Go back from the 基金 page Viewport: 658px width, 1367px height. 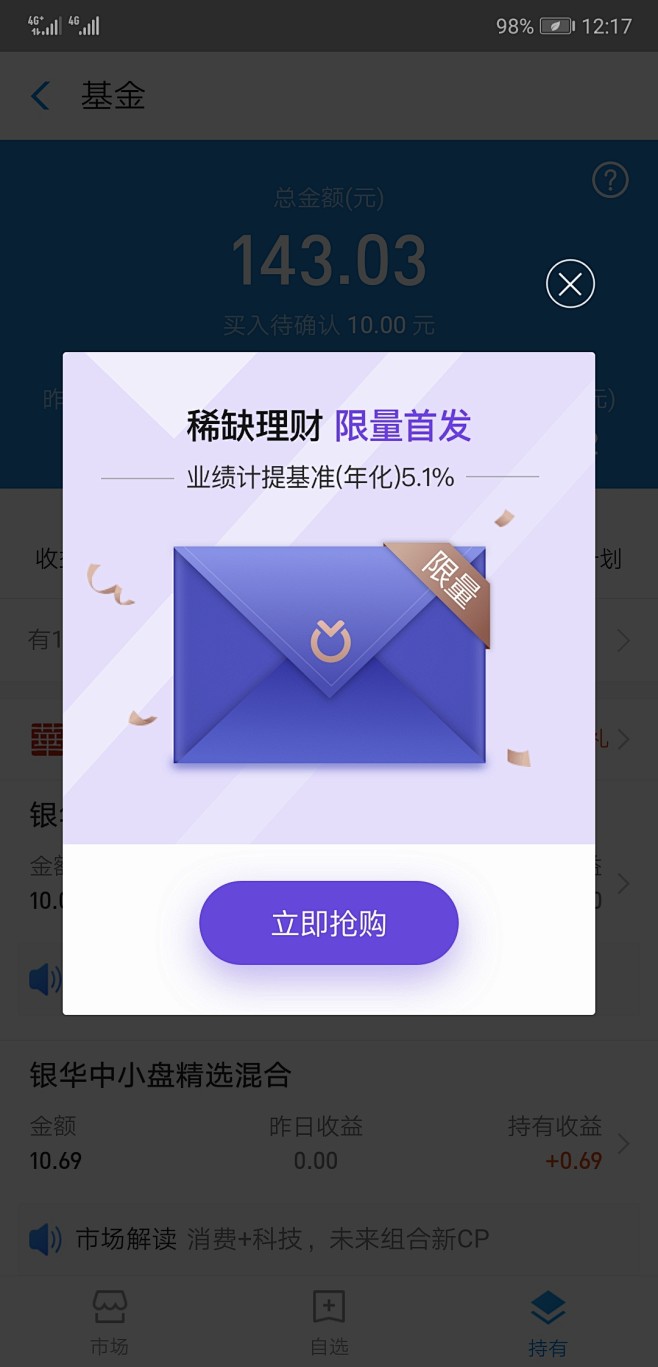pos(40,97)
